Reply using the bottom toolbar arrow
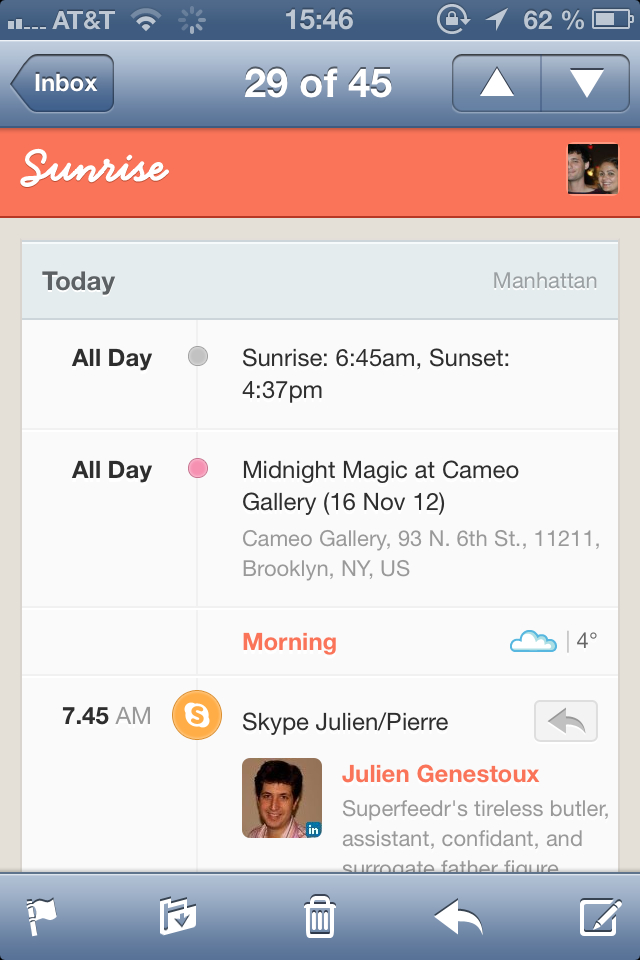 click(x=459, y=916)
